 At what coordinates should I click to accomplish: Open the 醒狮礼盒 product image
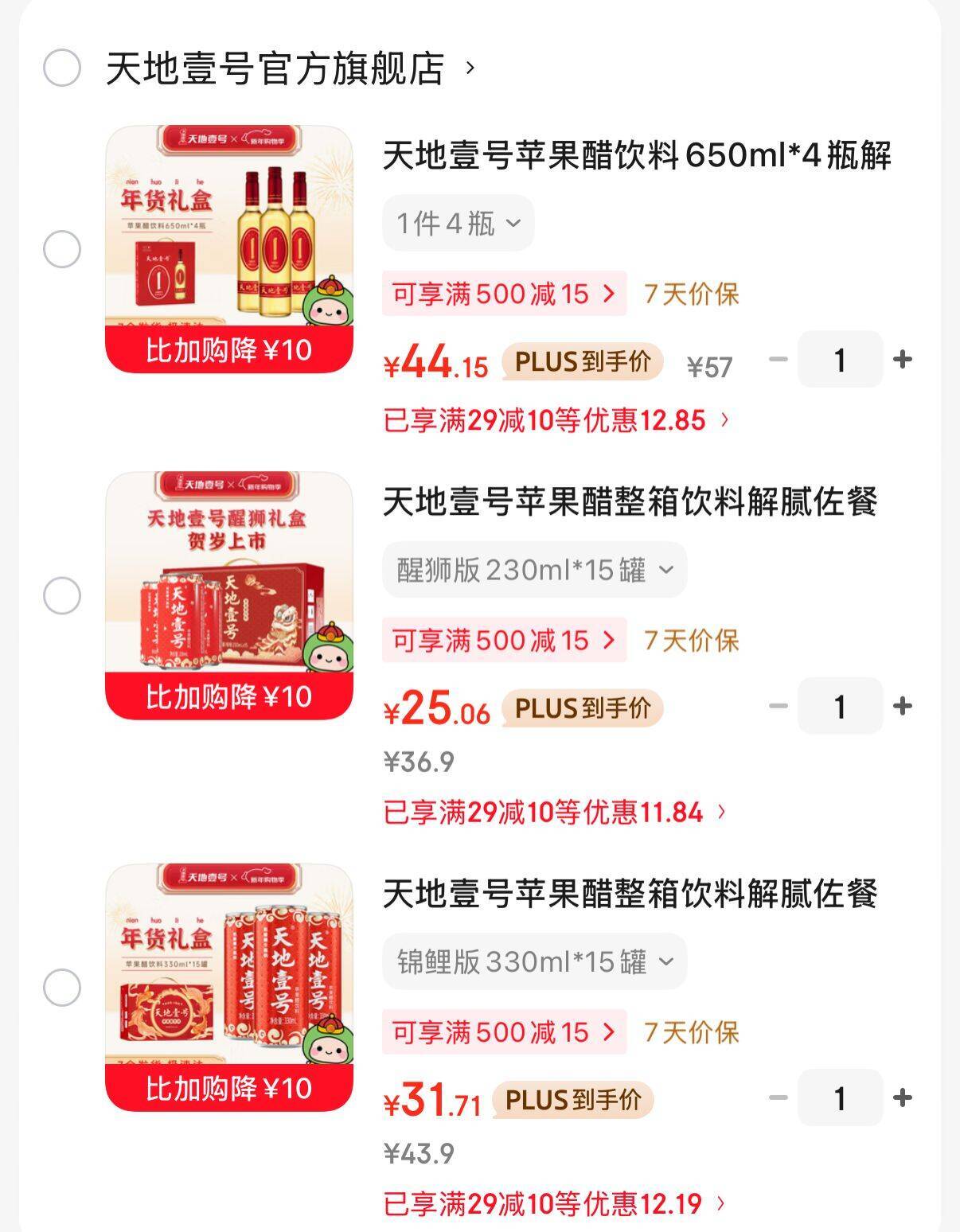coord(229,595)
